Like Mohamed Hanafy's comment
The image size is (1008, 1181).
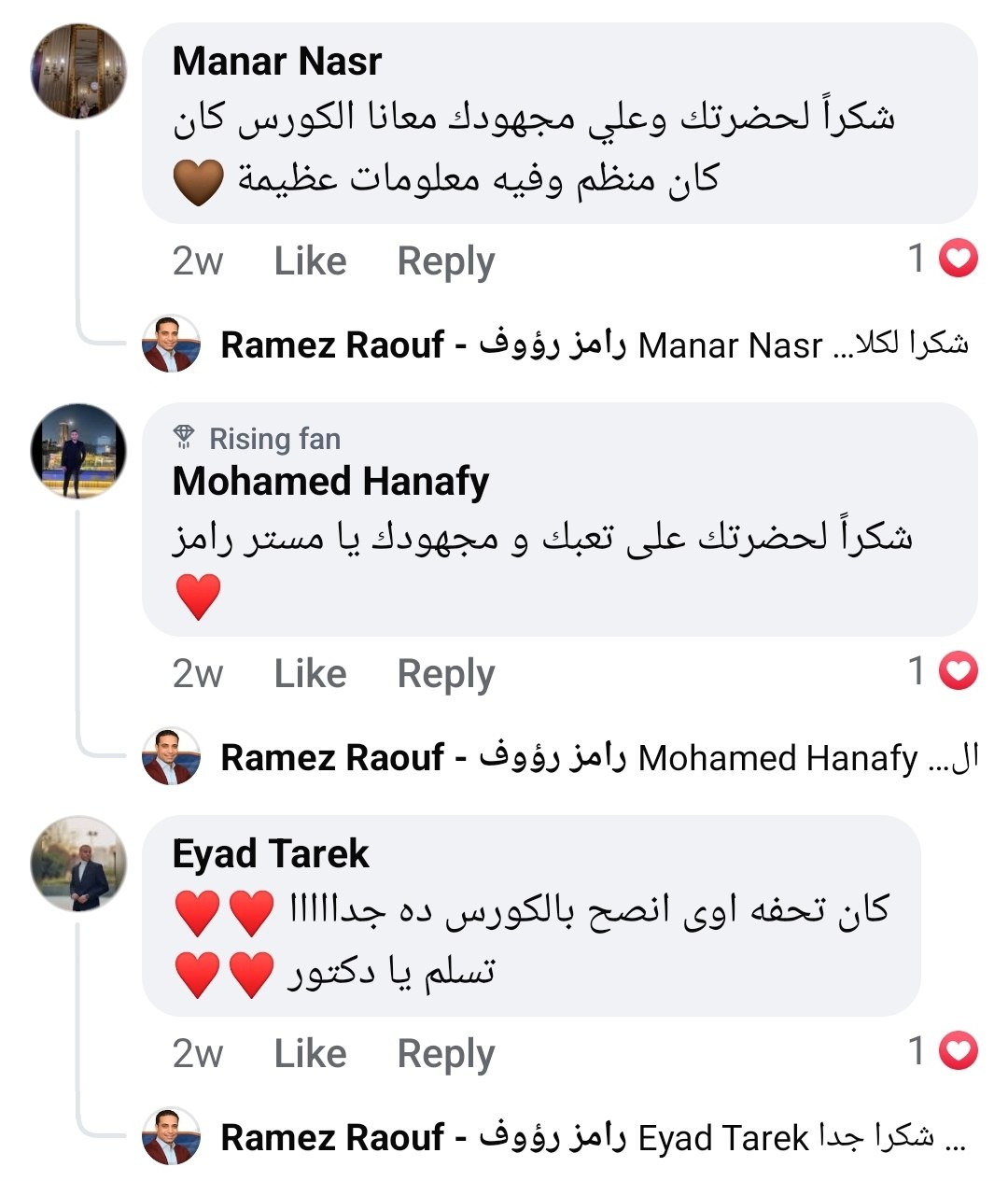coord(310,673)
